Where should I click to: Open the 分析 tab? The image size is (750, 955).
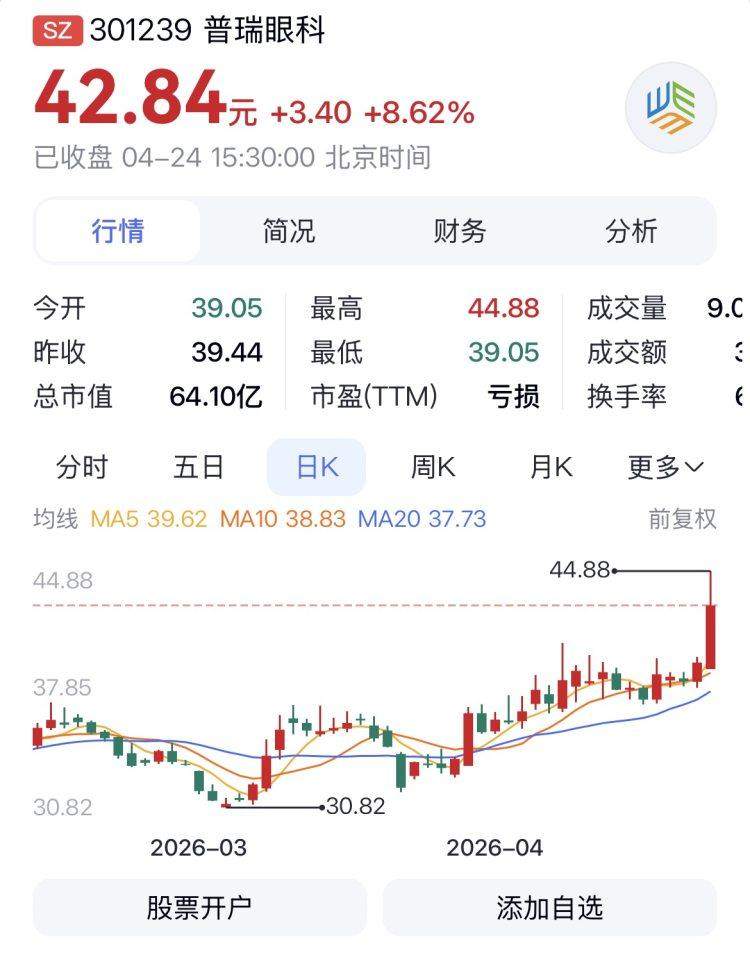pos(631,231)
